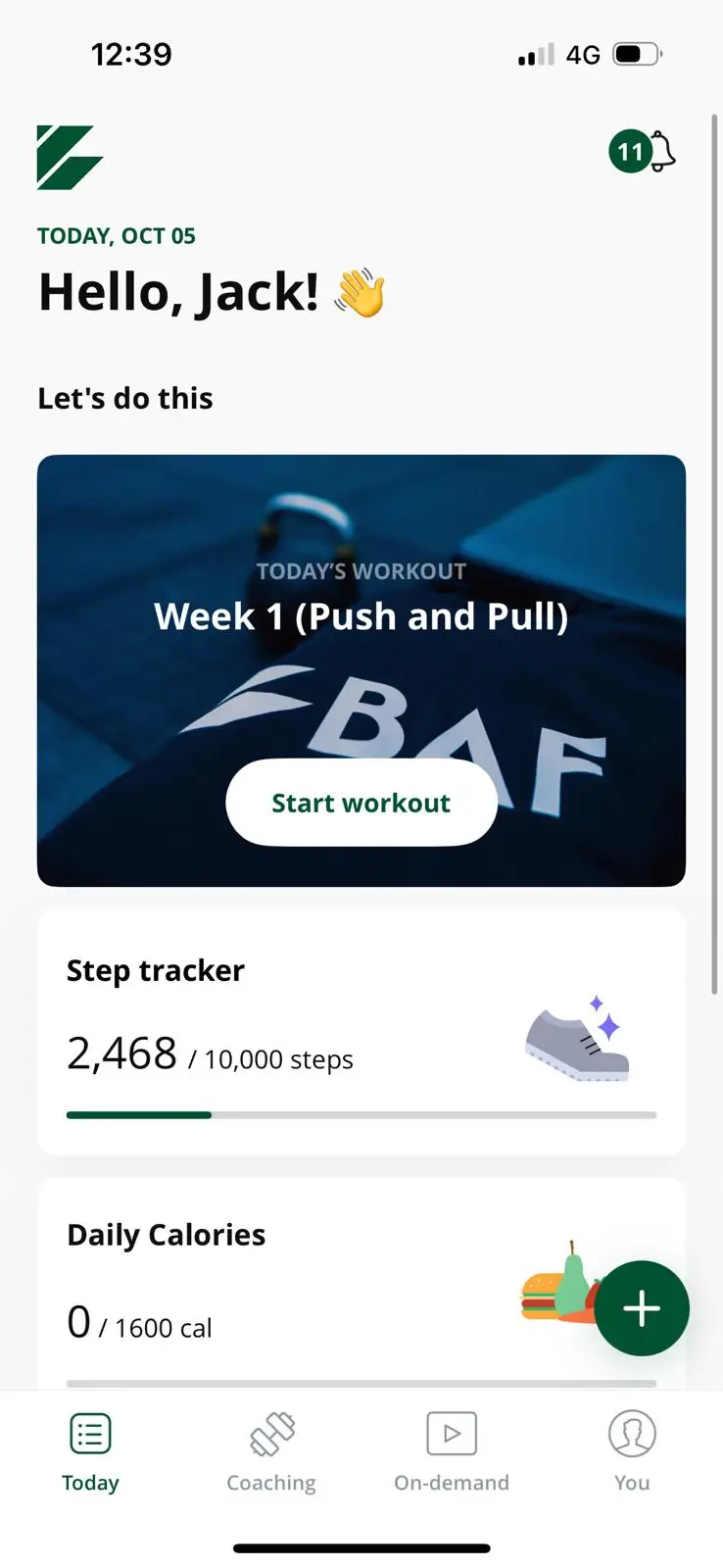The width and height of the screenshot is (723, 1568).
Task: Switch to the On-demand tab
Action: click(451, 1452)
